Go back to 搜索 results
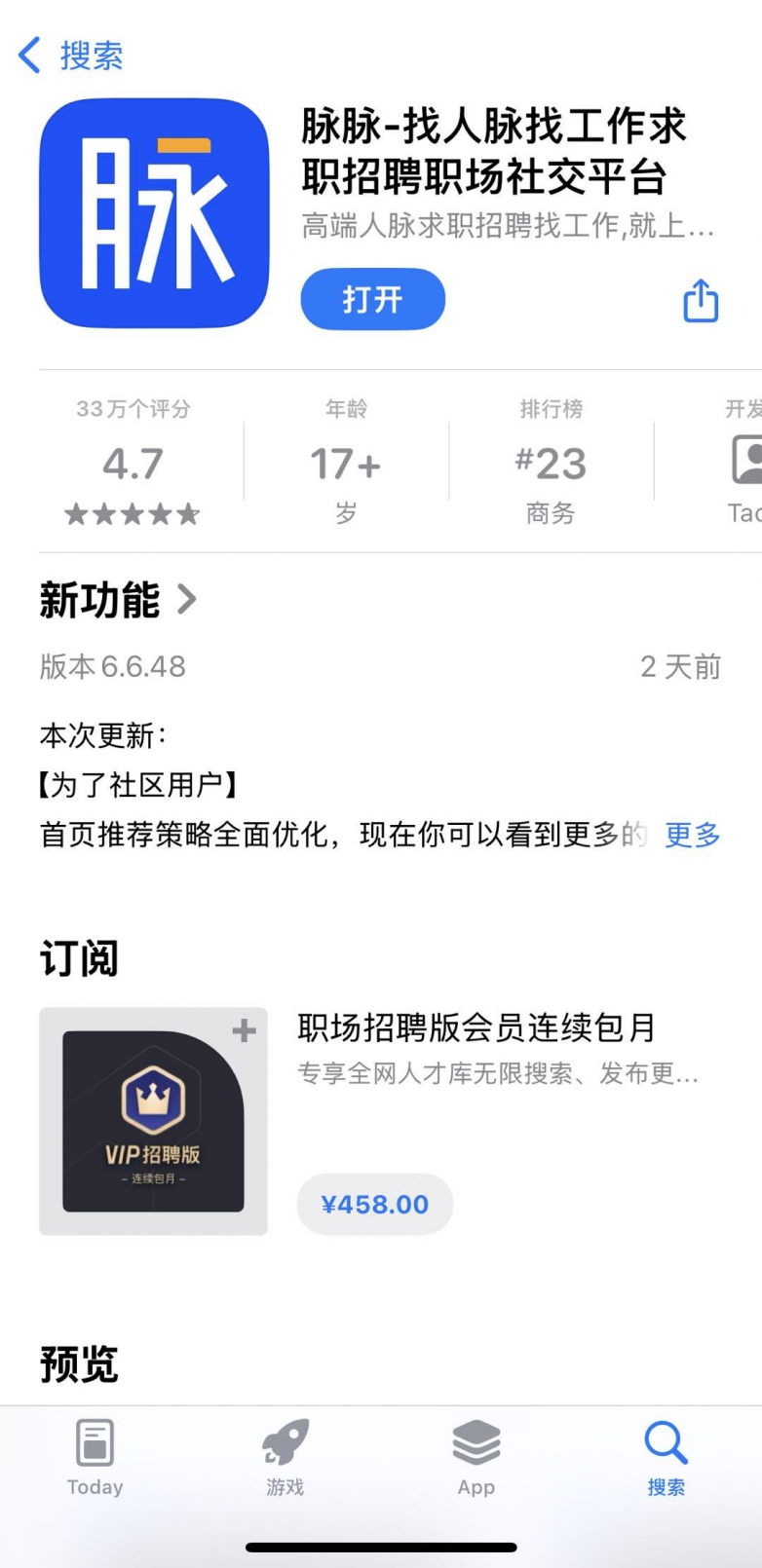 70,56
